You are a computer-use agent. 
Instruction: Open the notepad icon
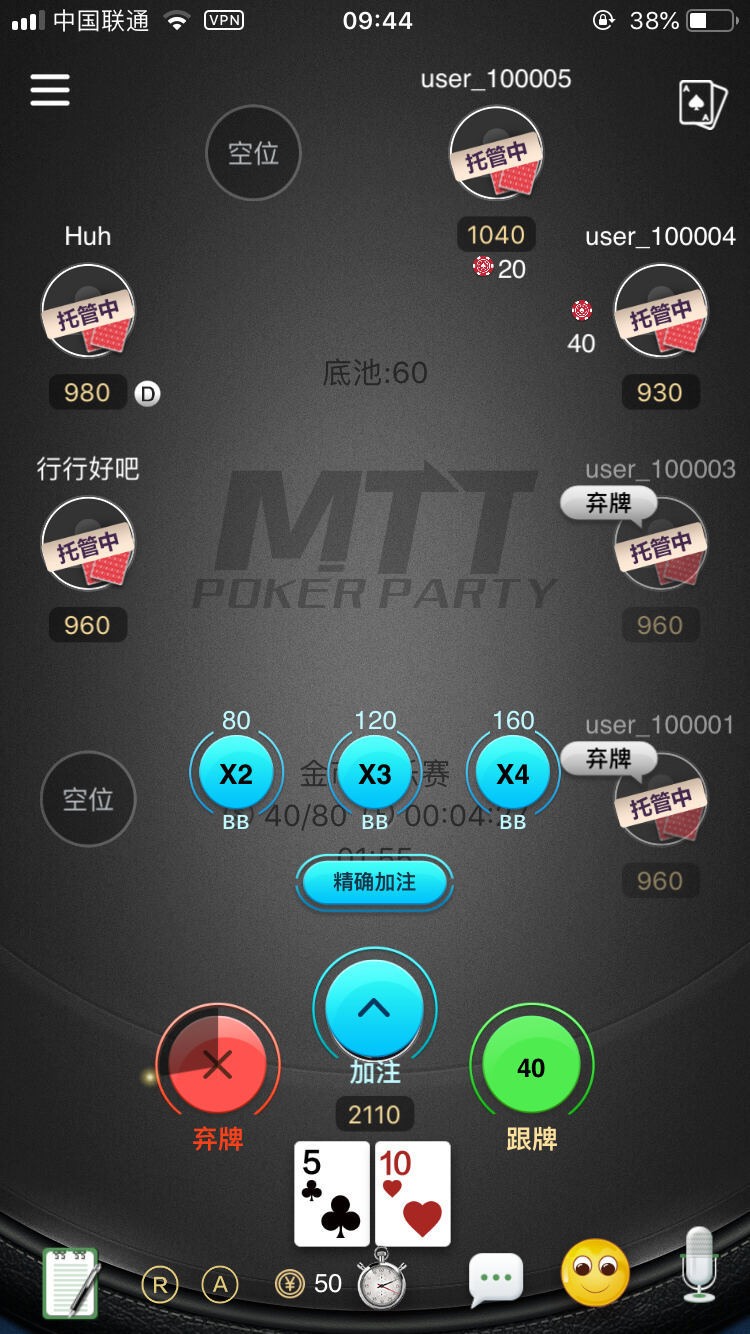click(x=71, y=1282)
